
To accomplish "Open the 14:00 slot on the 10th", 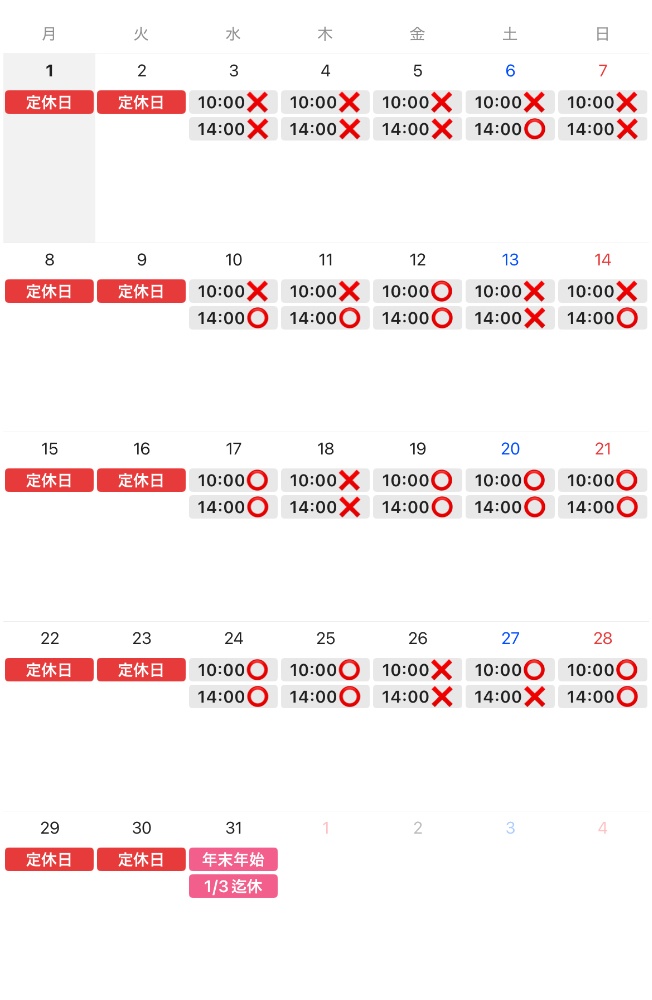I will 233,318.
